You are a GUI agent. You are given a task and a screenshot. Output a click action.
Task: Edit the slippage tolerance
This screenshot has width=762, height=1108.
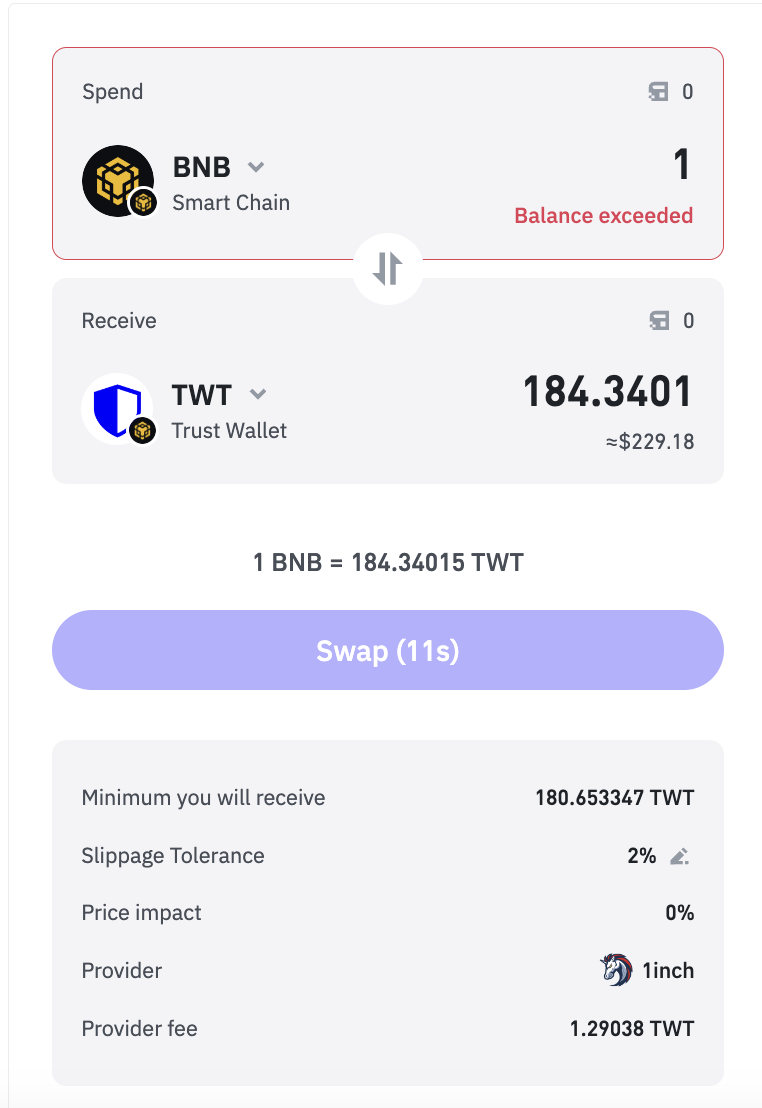(680, 856)
